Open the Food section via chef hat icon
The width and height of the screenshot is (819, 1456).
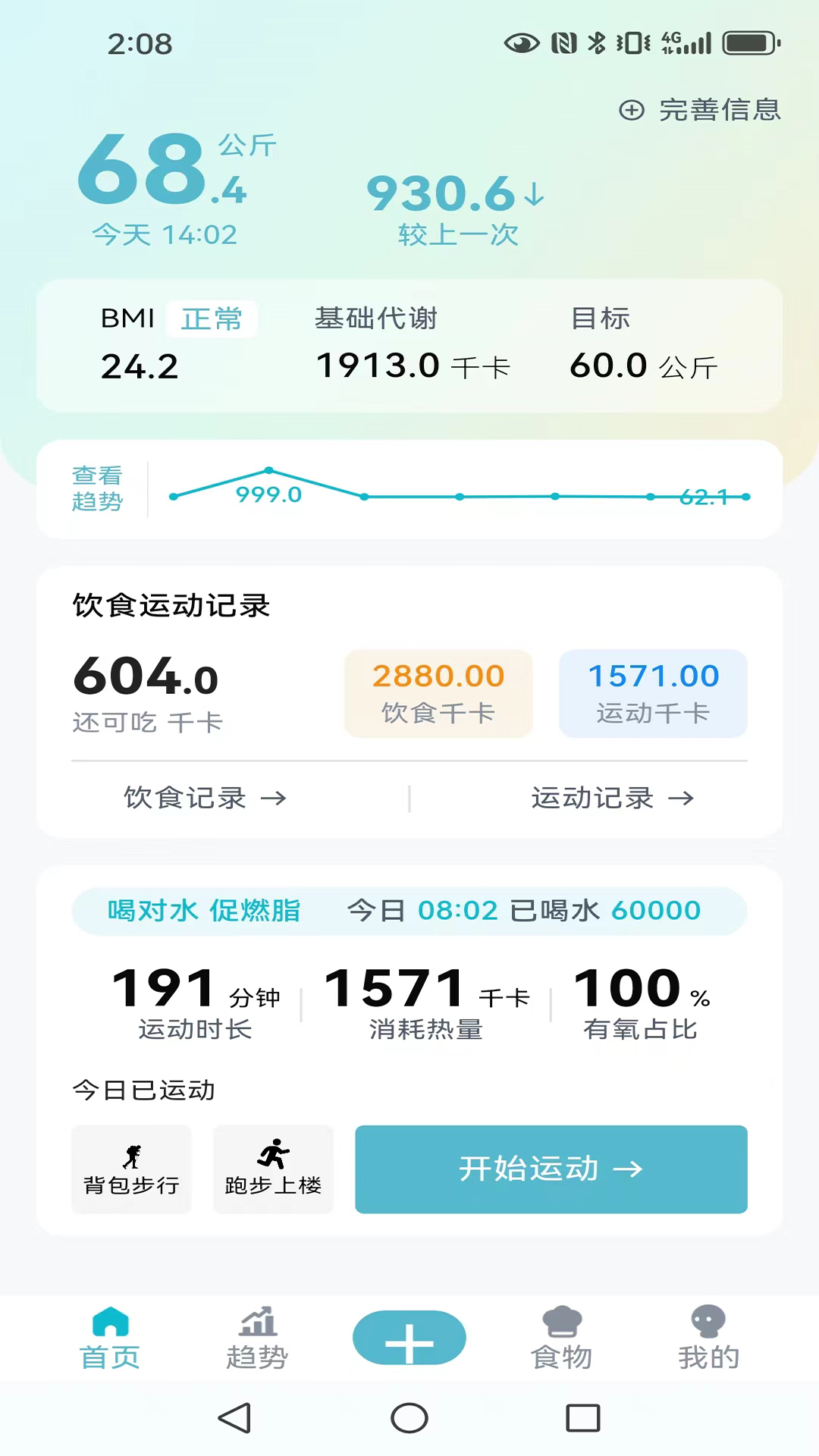pos(561,1335)
